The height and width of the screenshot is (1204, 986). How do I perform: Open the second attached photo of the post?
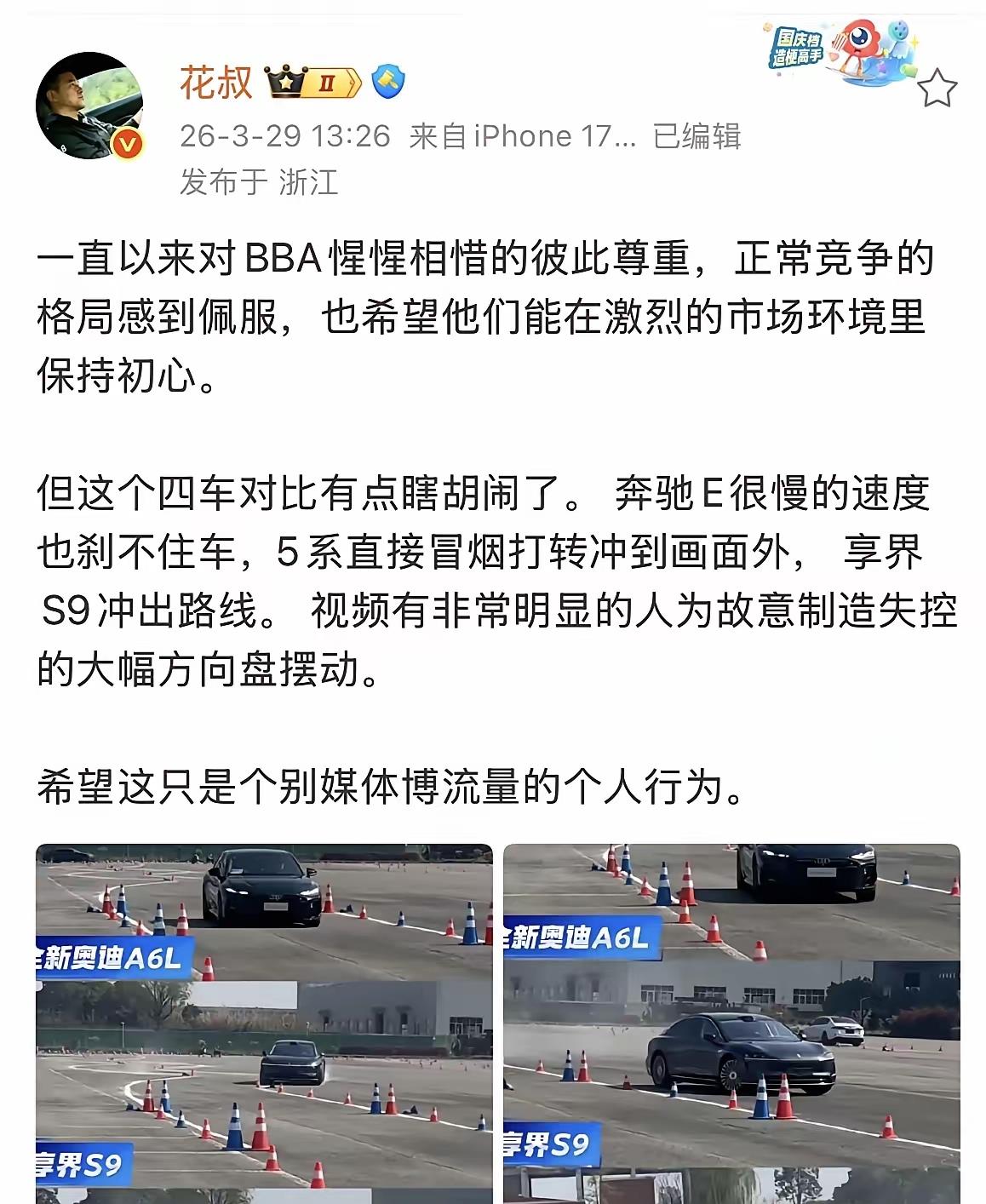tap(731, 1022)
